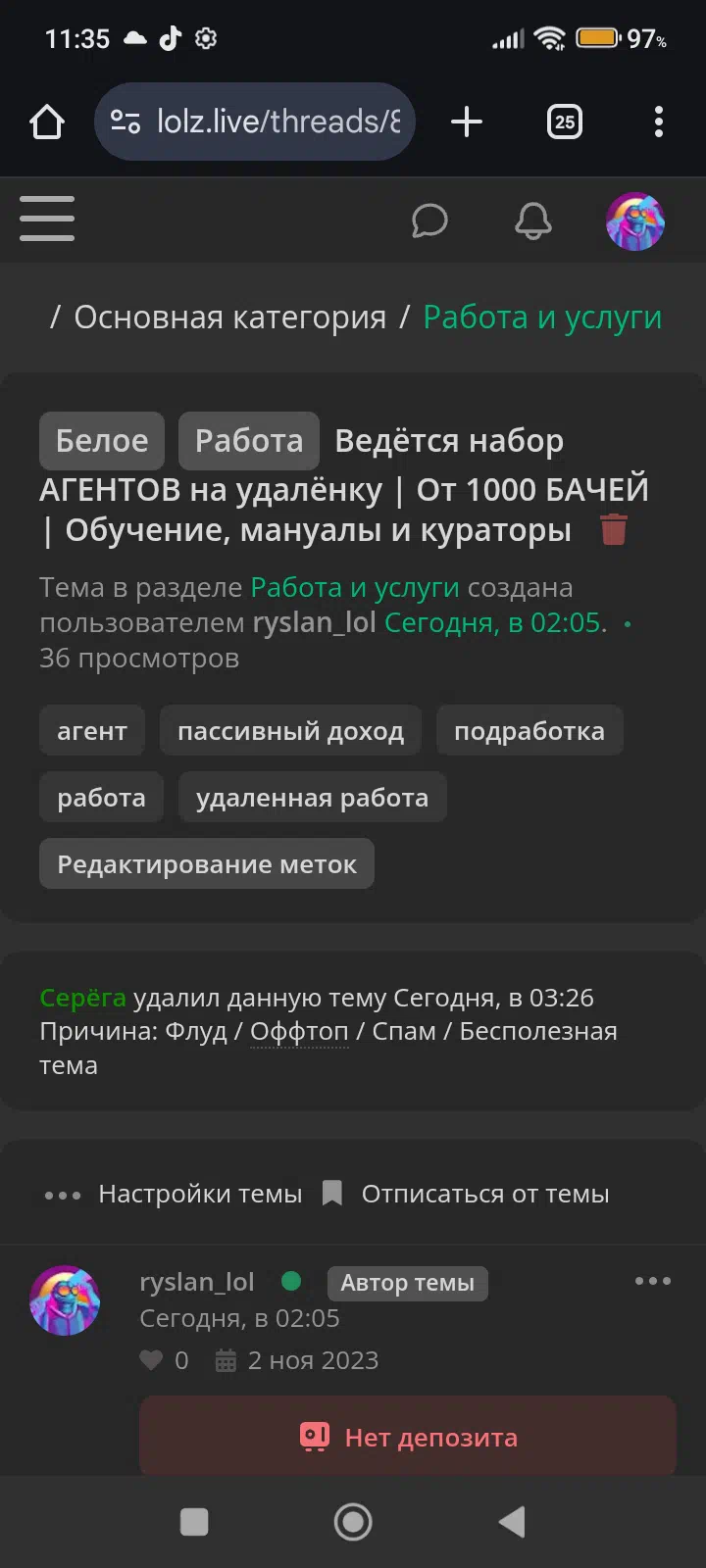
Task: Open the browser overflow menu
Action: click(658, 122)
